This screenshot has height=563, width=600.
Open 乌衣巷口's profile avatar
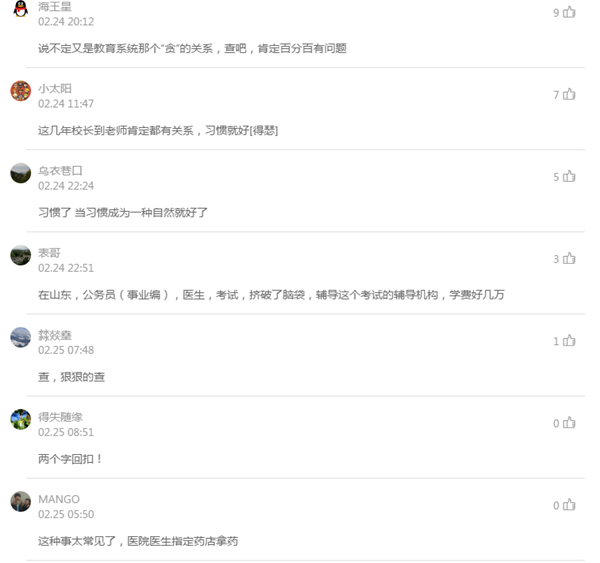(x=20, y=173)
